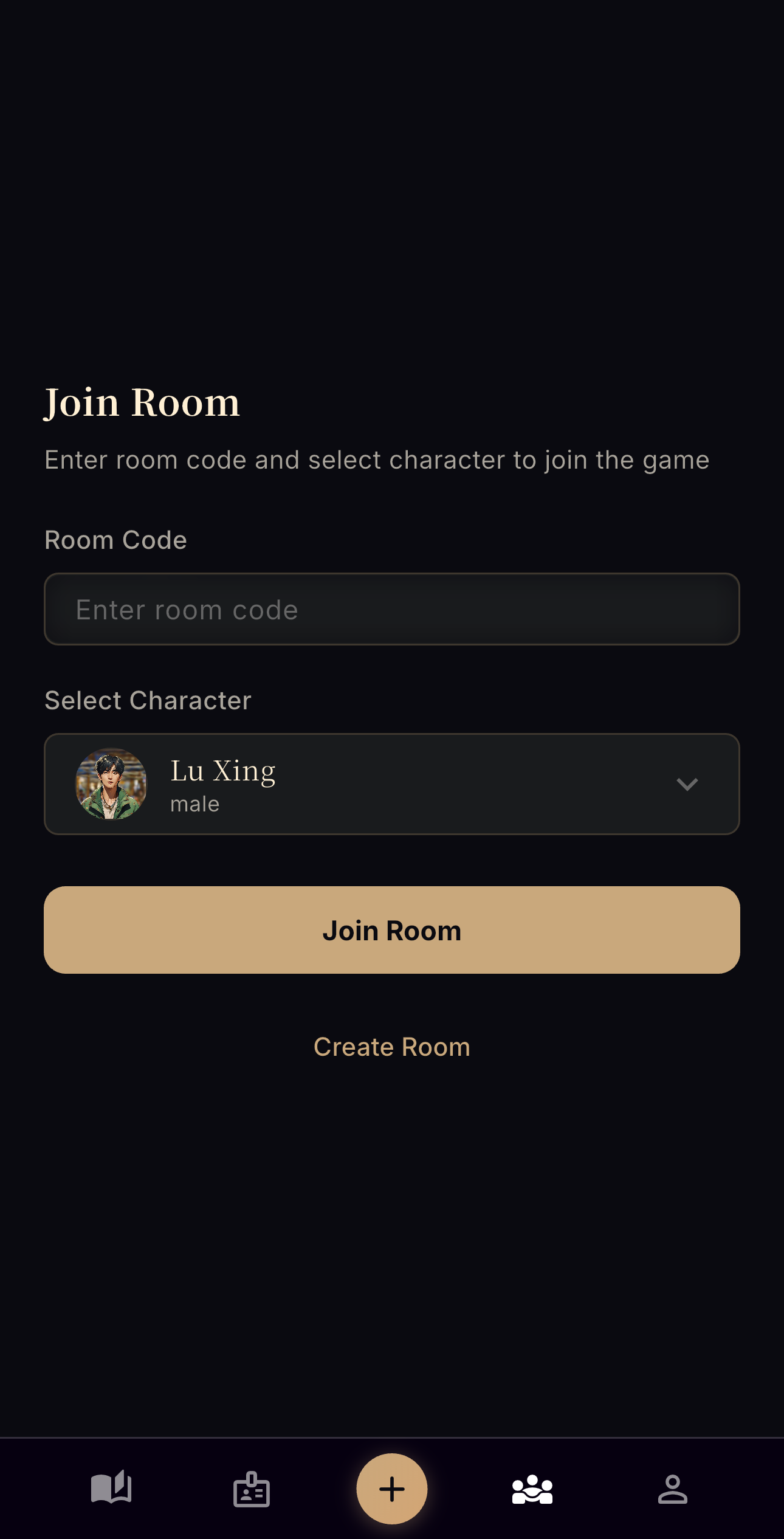784x1539 pixels.
Task: Switch to the ID card tab
Action: (x=252, y=1489)
